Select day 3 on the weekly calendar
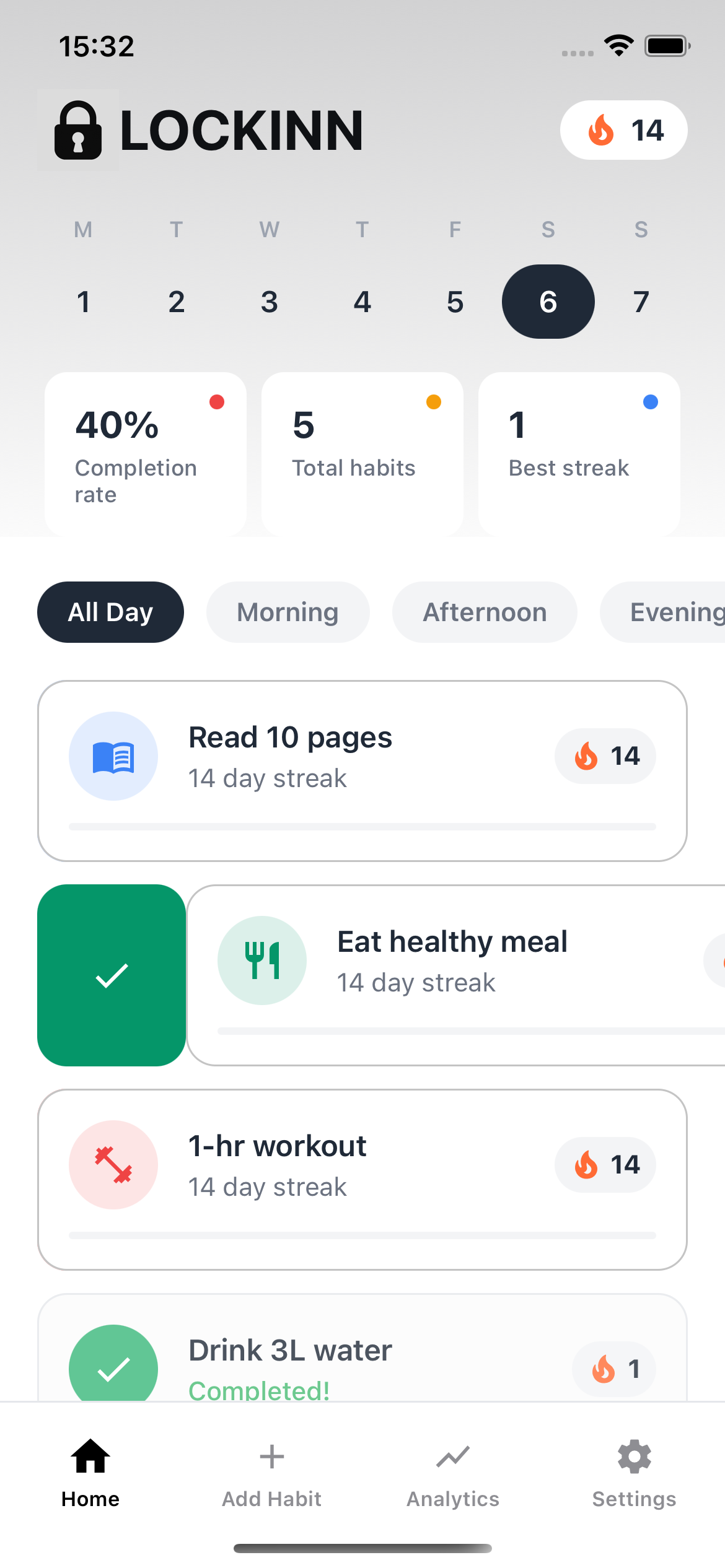725x1568 pixels. tap(269, 302)
